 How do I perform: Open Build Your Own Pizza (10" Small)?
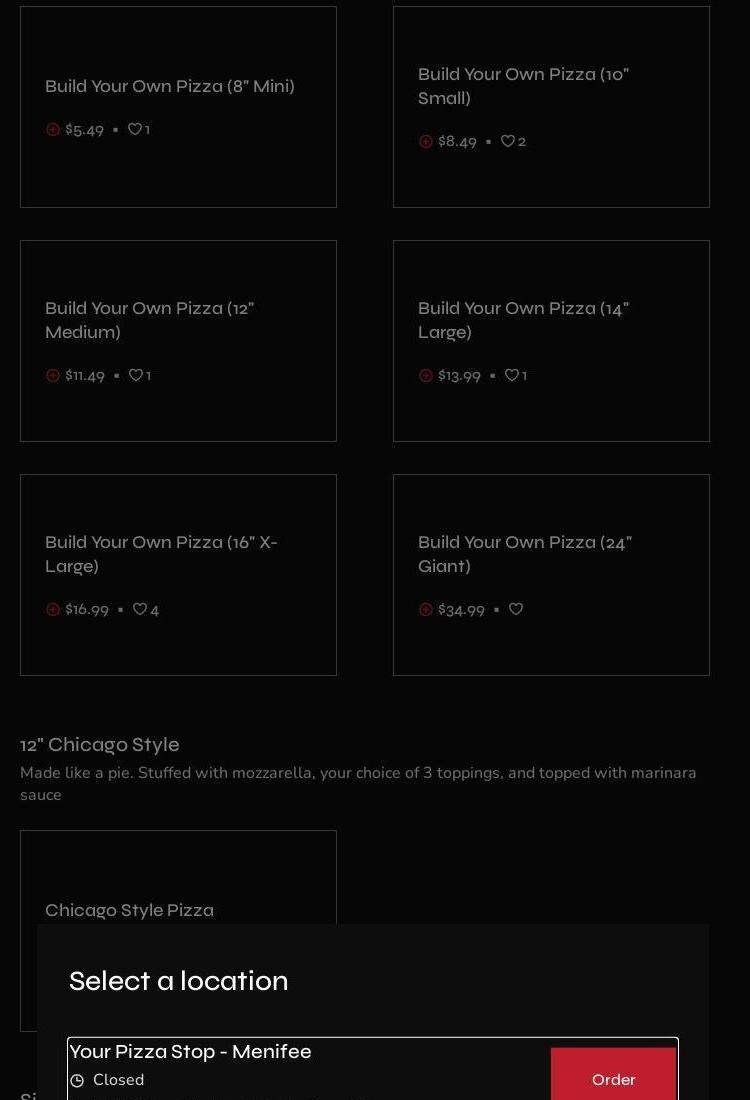point(523,86)
